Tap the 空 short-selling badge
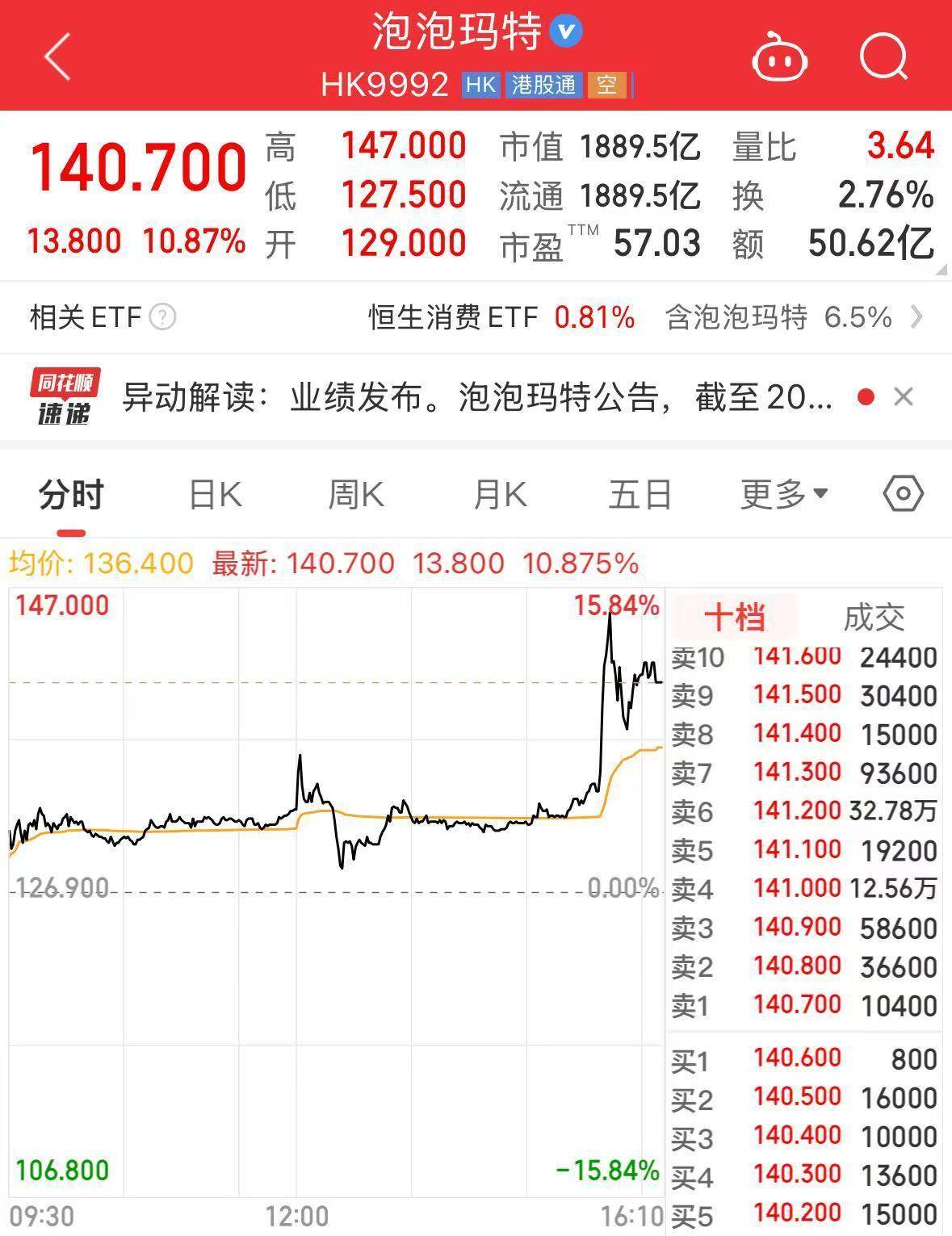Viewport: 952px width, 1236px height. pos(606,84)
